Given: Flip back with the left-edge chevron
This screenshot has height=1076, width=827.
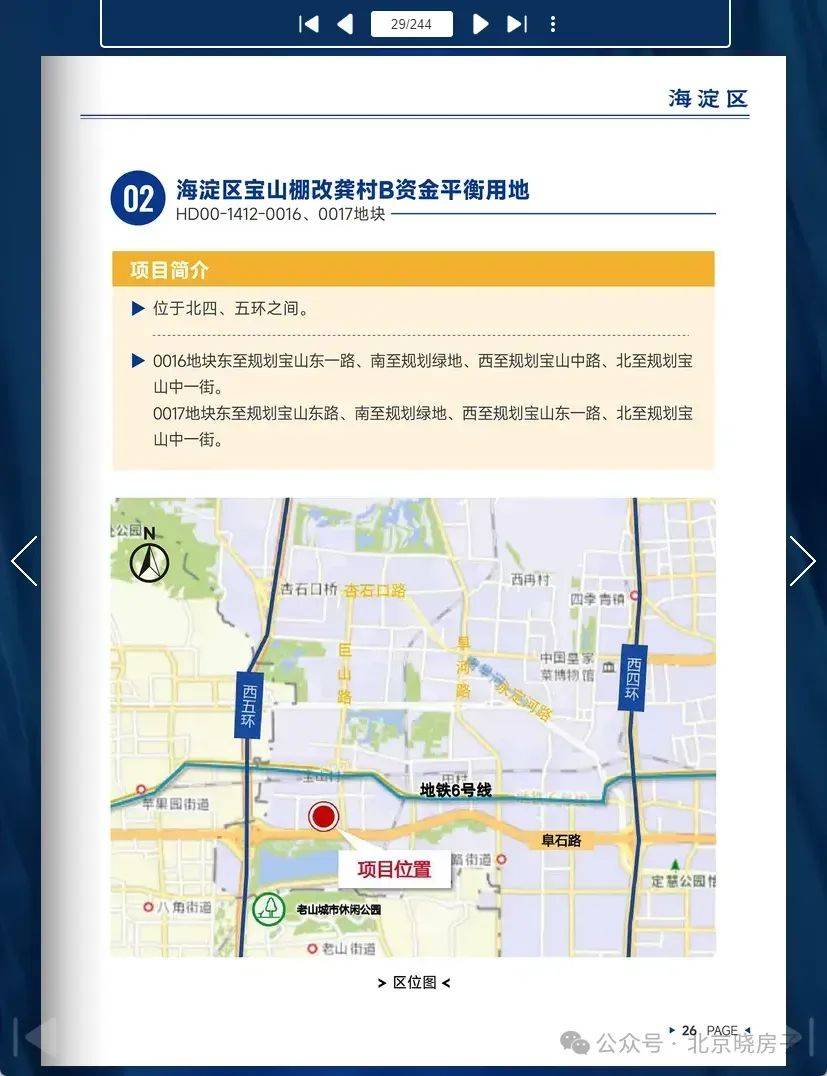Looking at the screenshot, I should [x=24, y=561].
